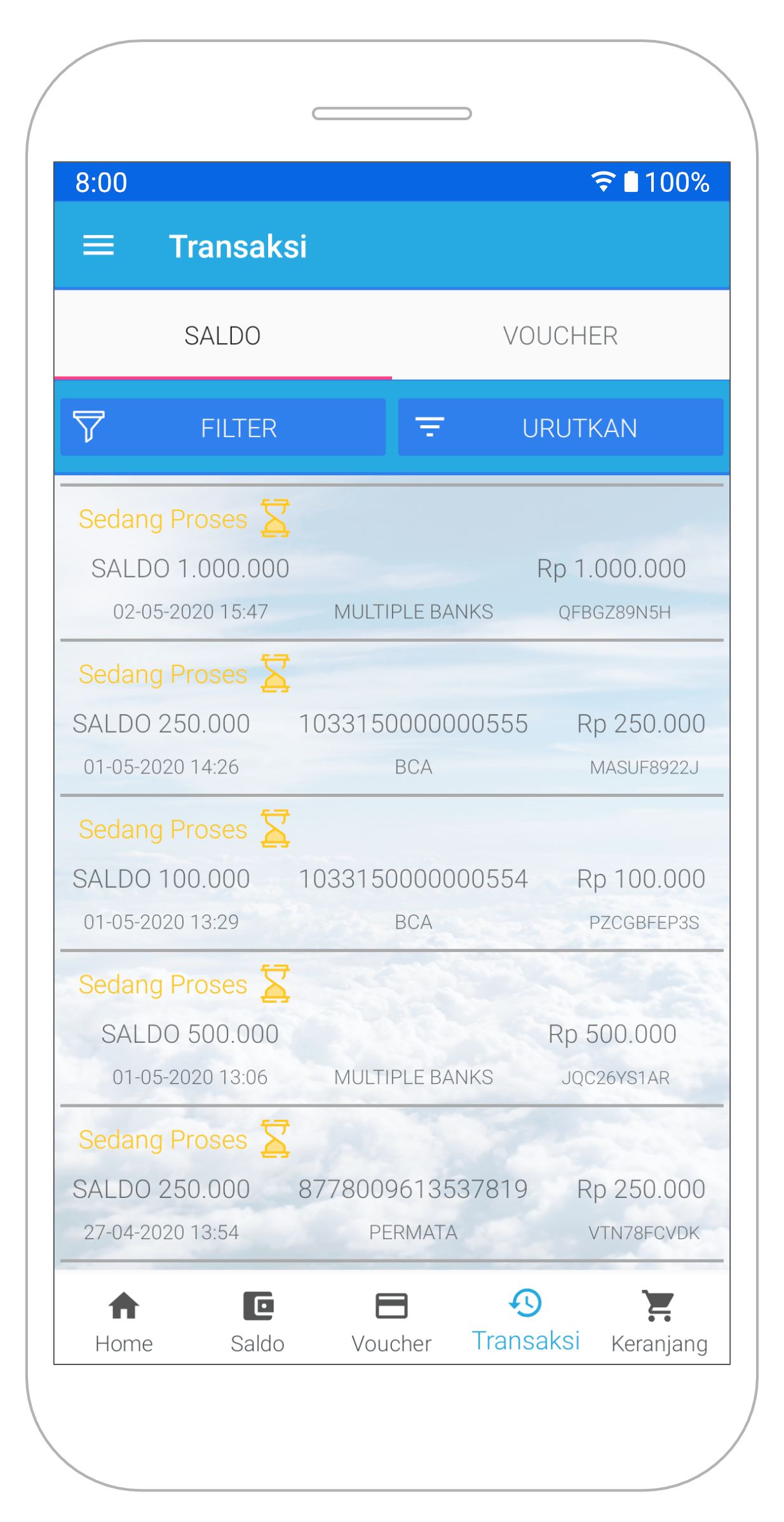Image resolution: width=784 pixels, height=1522 pixels.
Task: Select the SALDO tab
Action: (222, 336)
